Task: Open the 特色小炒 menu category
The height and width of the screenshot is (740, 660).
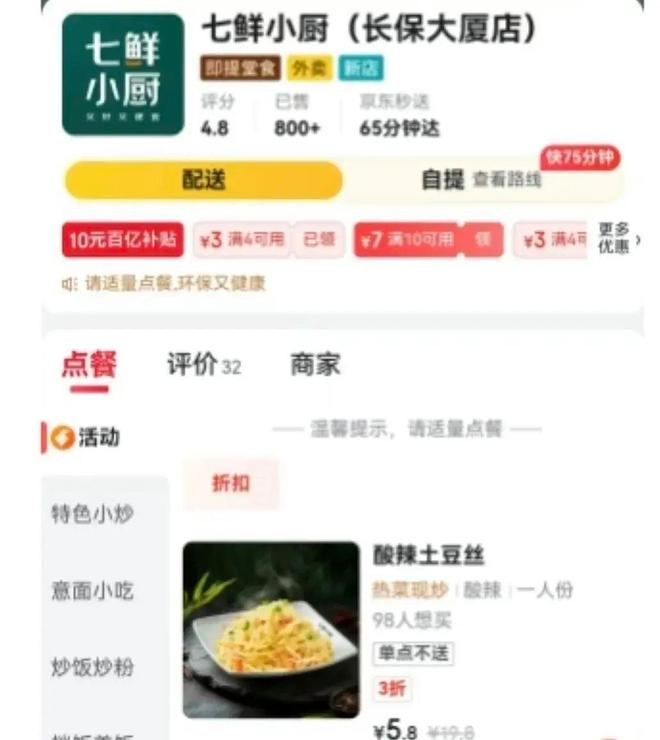Action: (92, 515)
